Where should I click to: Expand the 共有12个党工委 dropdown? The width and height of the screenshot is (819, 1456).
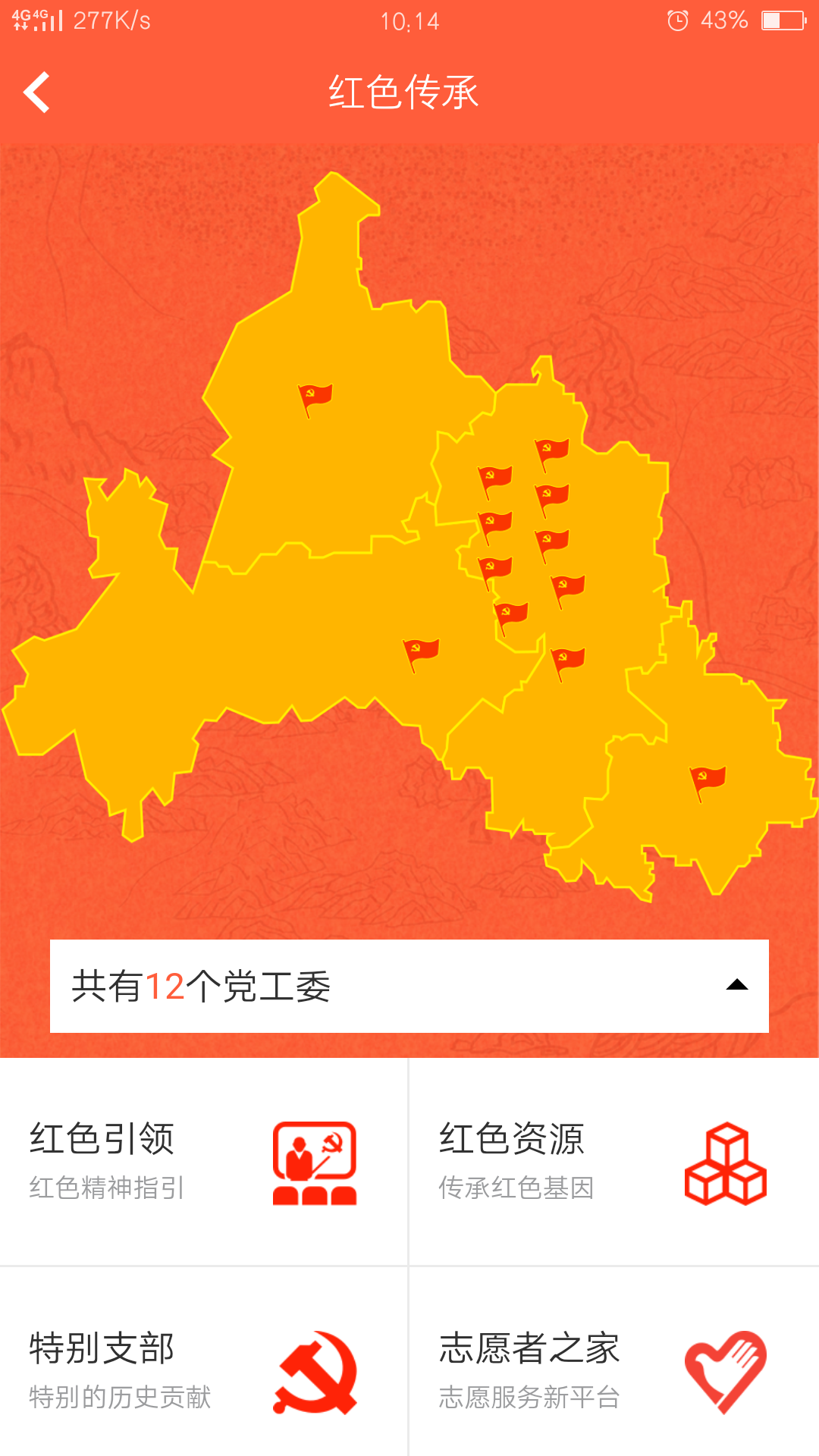[409, 986]
